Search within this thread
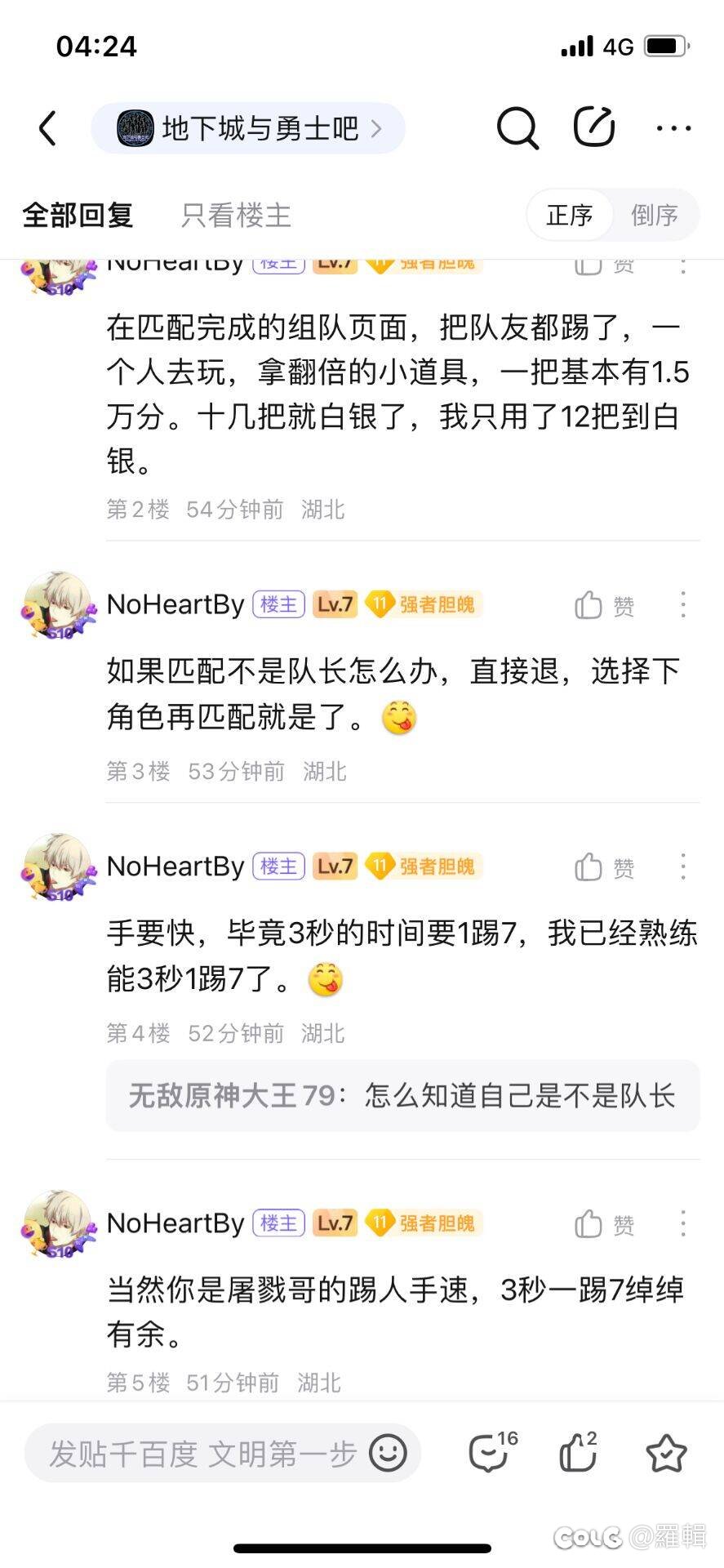 (517, 127)
